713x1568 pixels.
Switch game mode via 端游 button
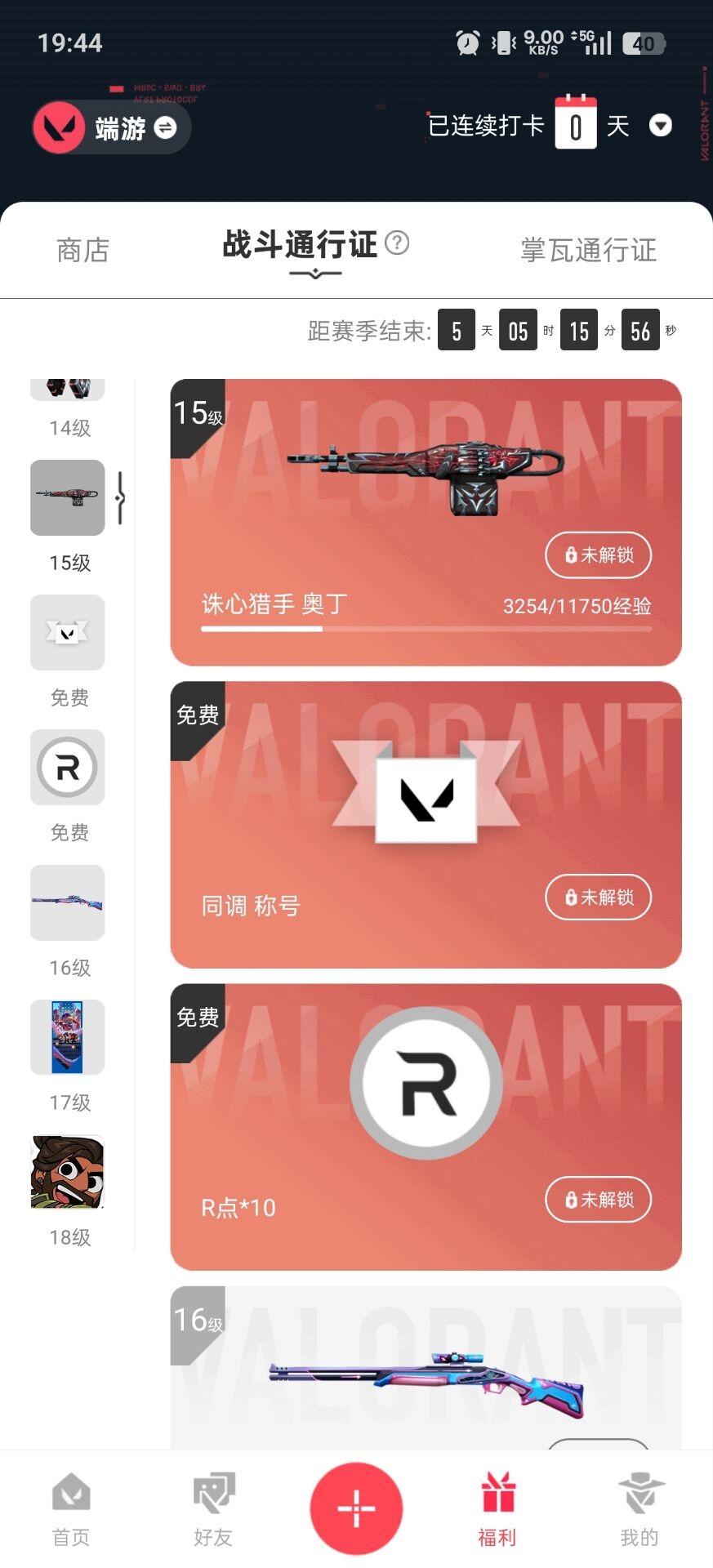pyautogui.click(x=112, y=128)
